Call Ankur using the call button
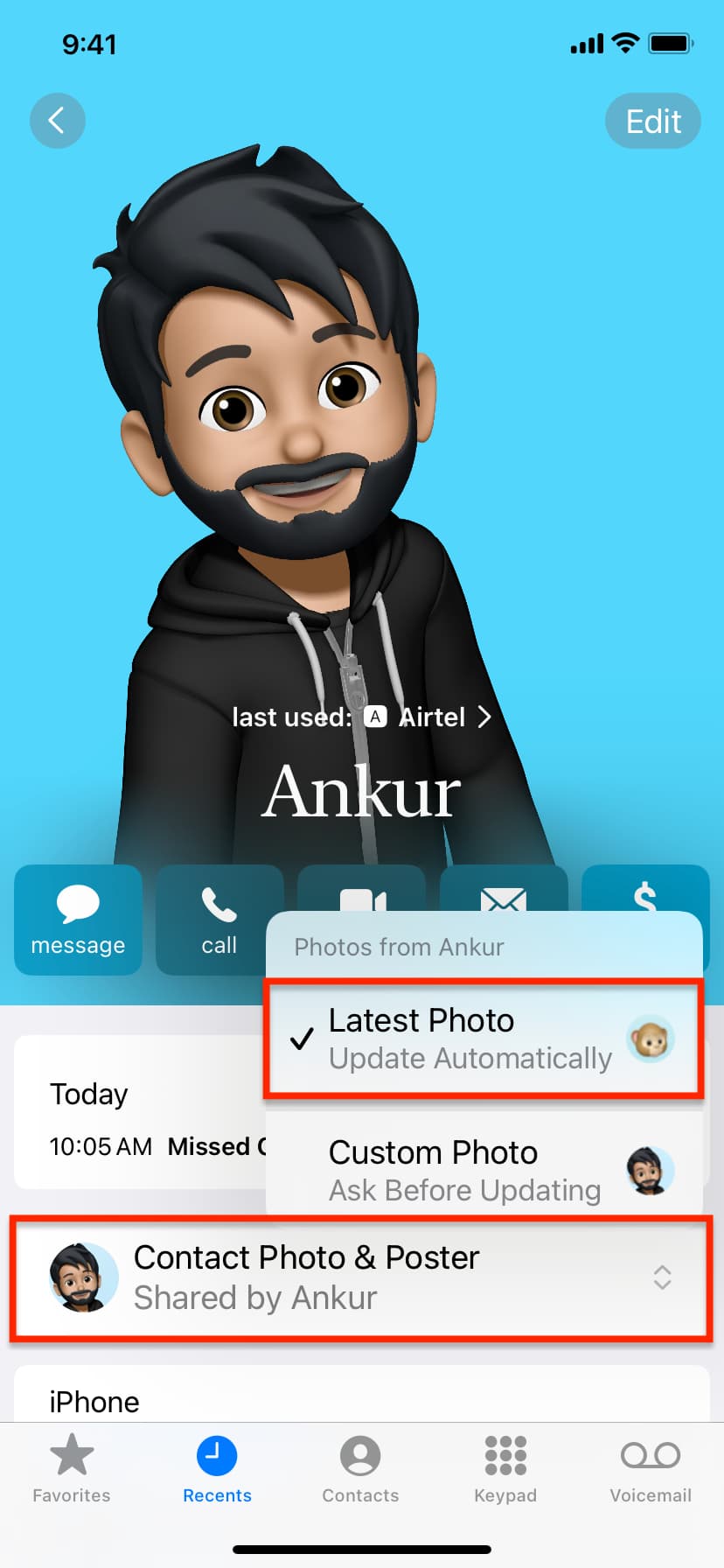The image size is (724, 1568). 219,919
